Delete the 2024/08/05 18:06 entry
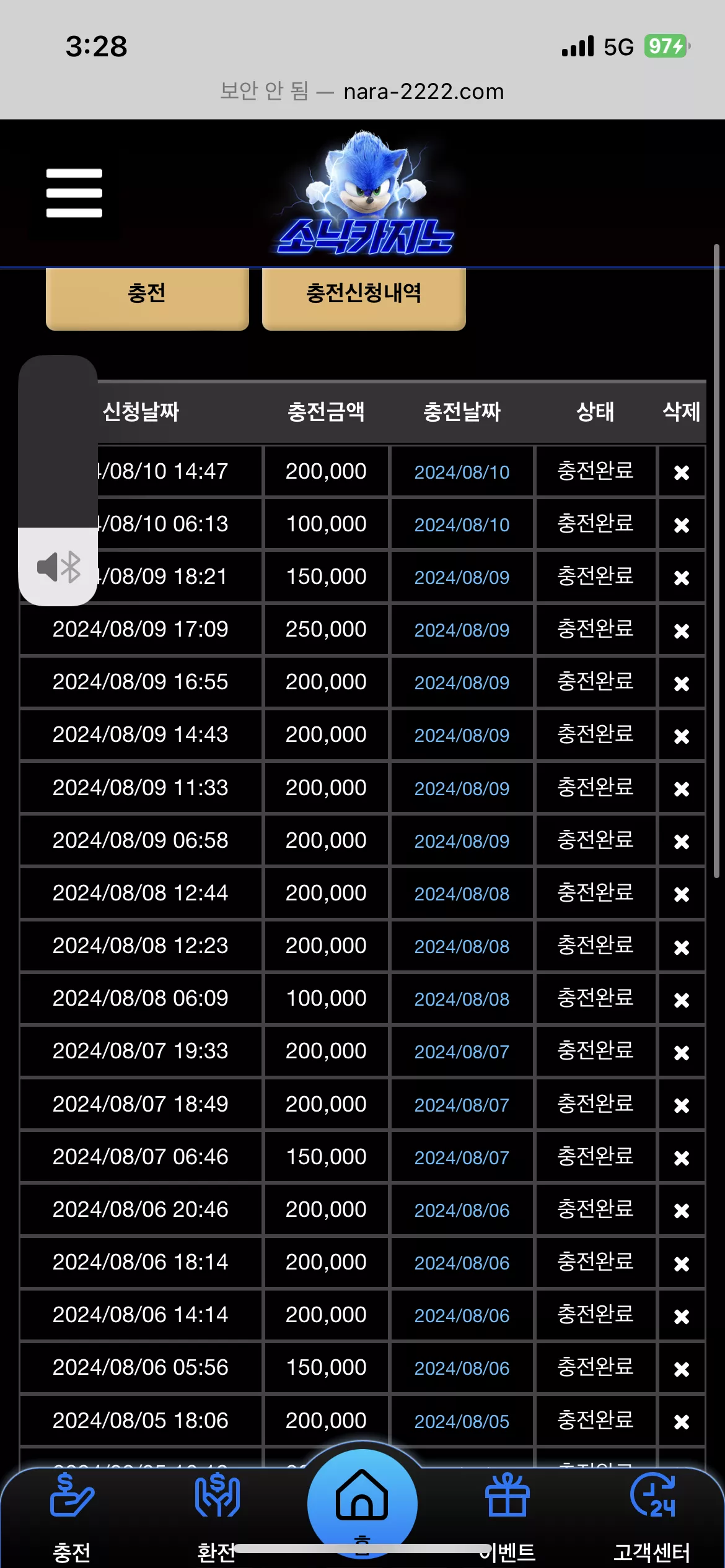Viewport: 725px width, 1568px height. pyautogui.click(x=682, y=1421)
